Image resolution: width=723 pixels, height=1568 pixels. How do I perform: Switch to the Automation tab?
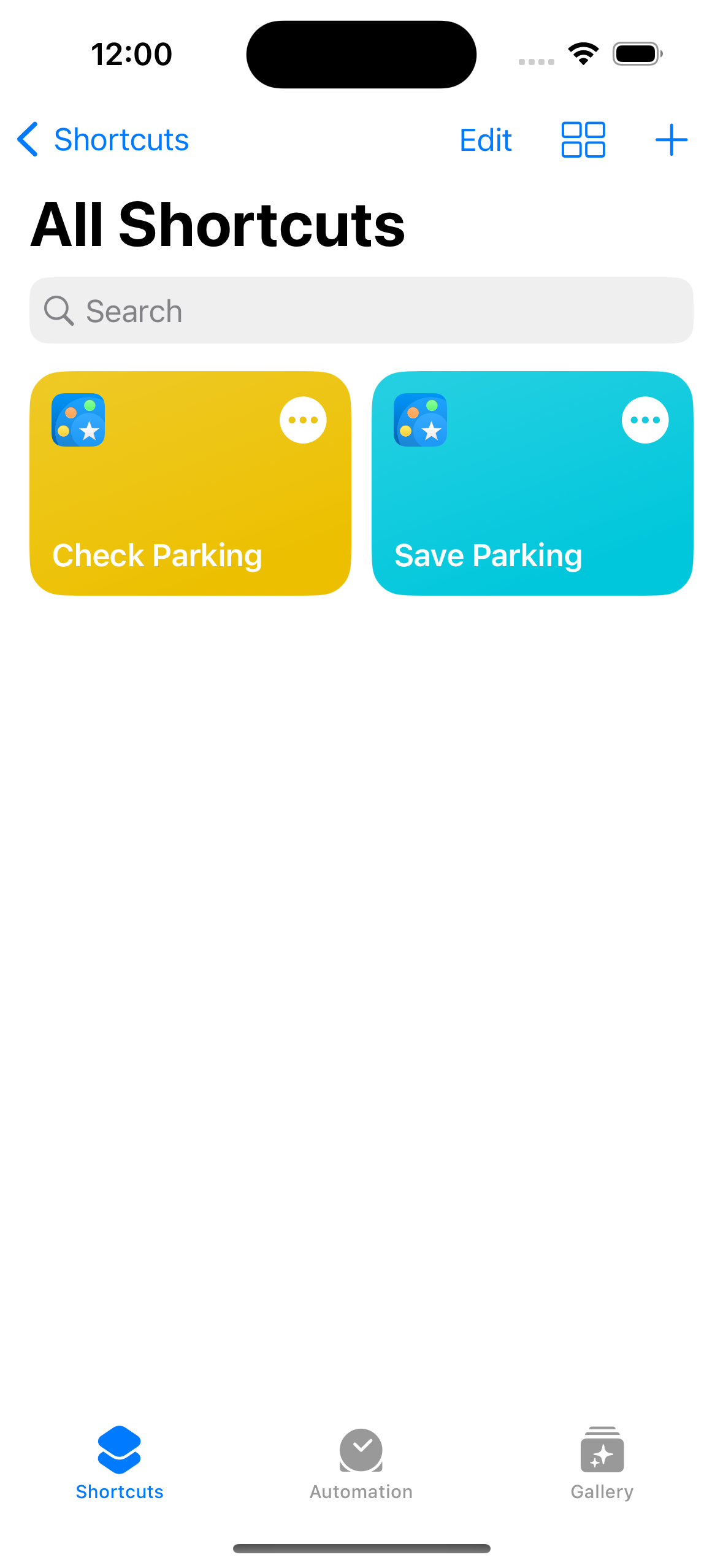click(x=361, y=1463)
